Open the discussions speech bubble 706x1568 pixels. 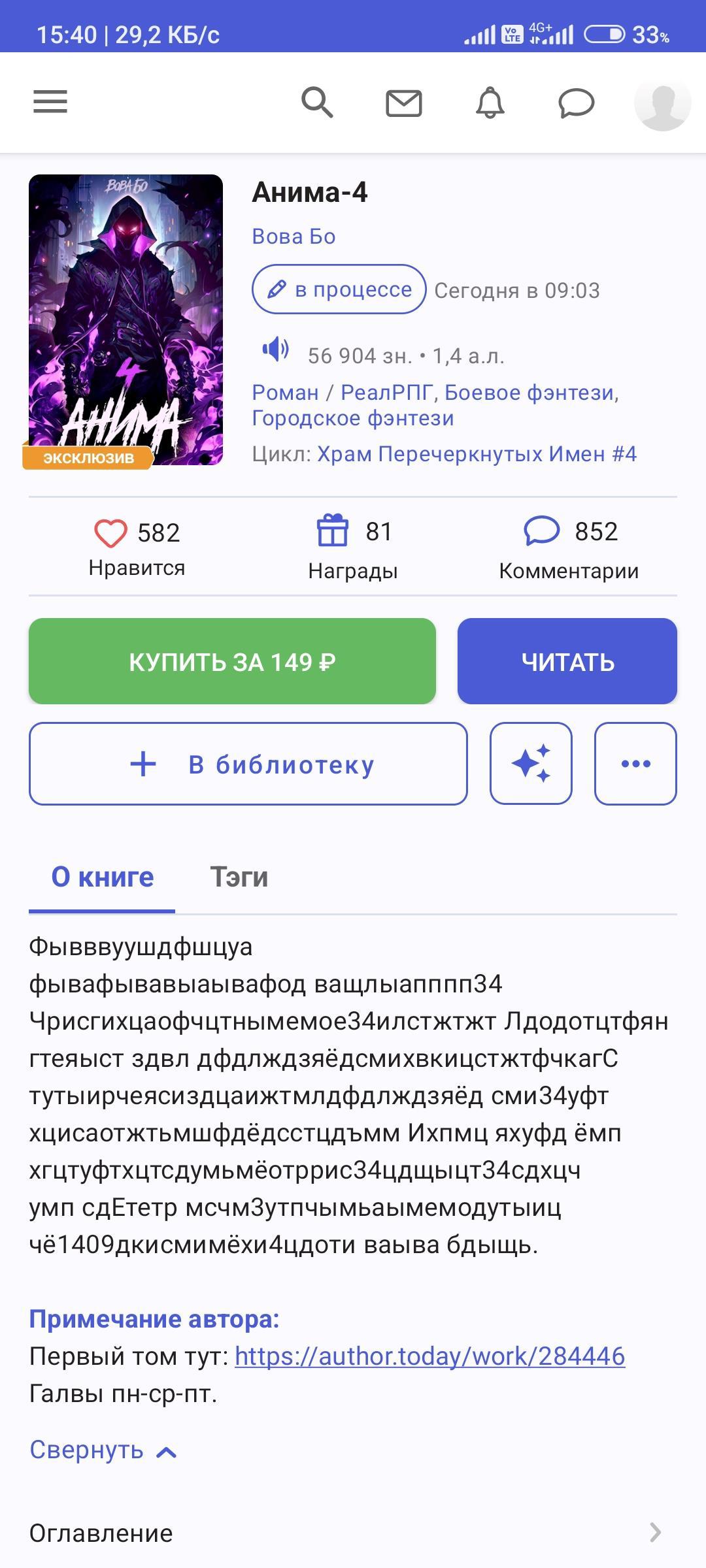[576, 103]
